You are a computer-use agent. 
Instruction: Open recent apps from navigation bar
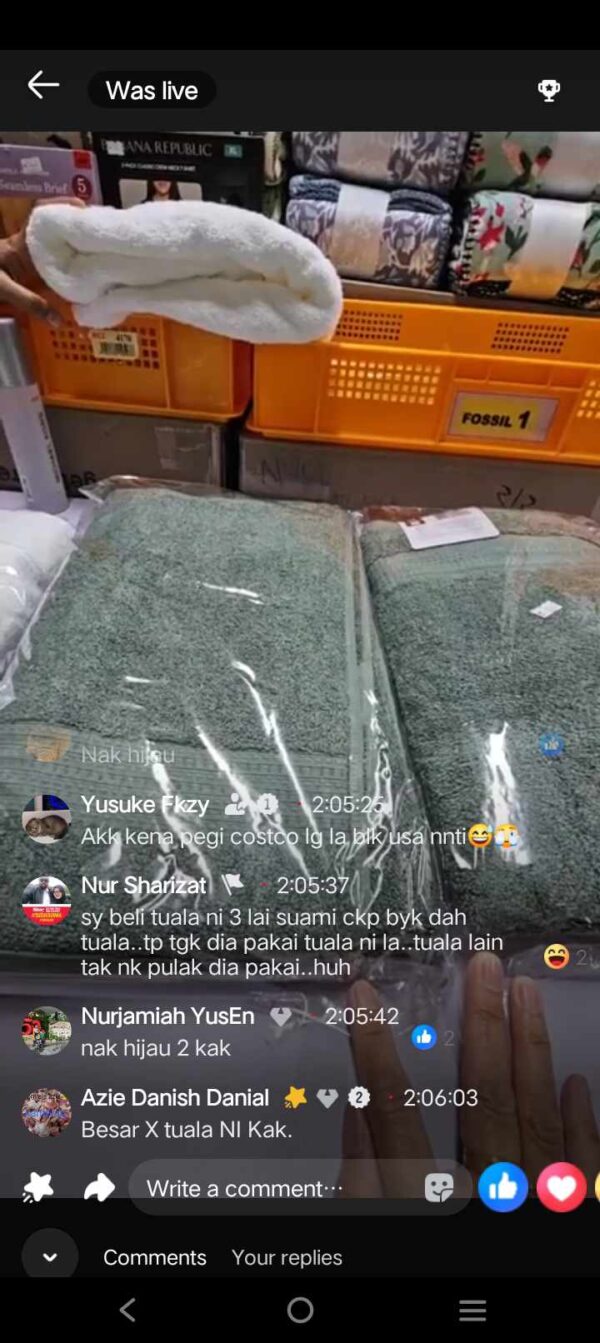(x=472, y=1310)
